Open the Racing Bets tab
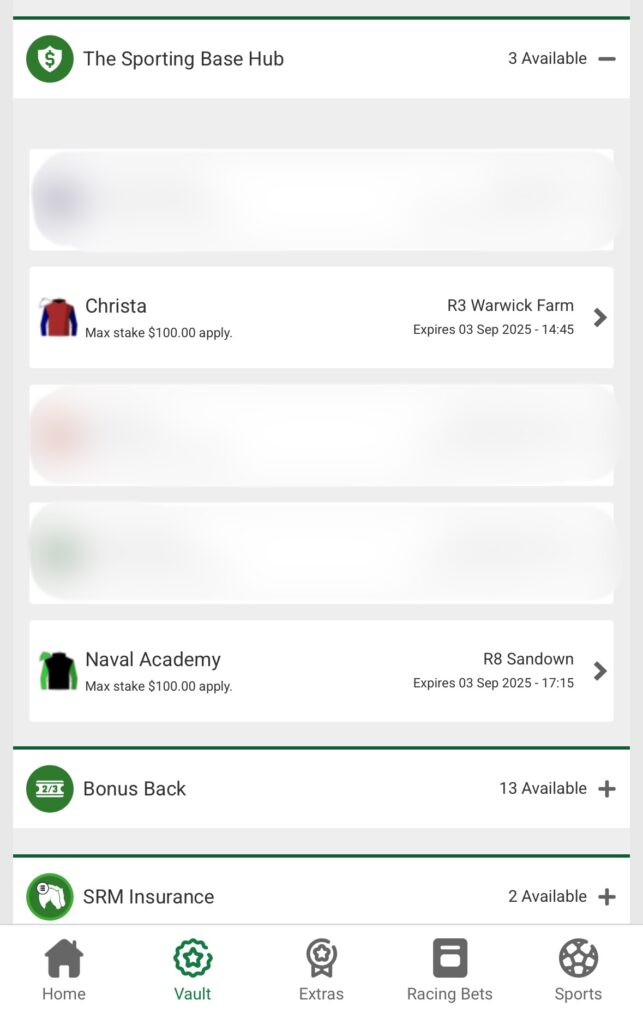This screenshot has width=643, height=1024. coord(449,970)
